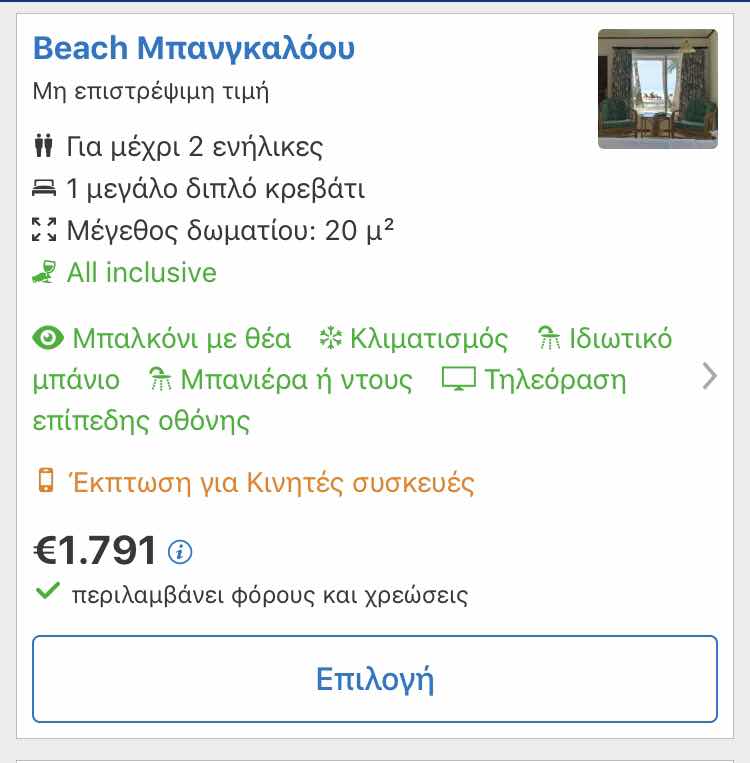Image resolution: width=750 pixels, height=763 pixels.
Task: Expand room amenities with the chevron arrow
Action: point(709,376)
